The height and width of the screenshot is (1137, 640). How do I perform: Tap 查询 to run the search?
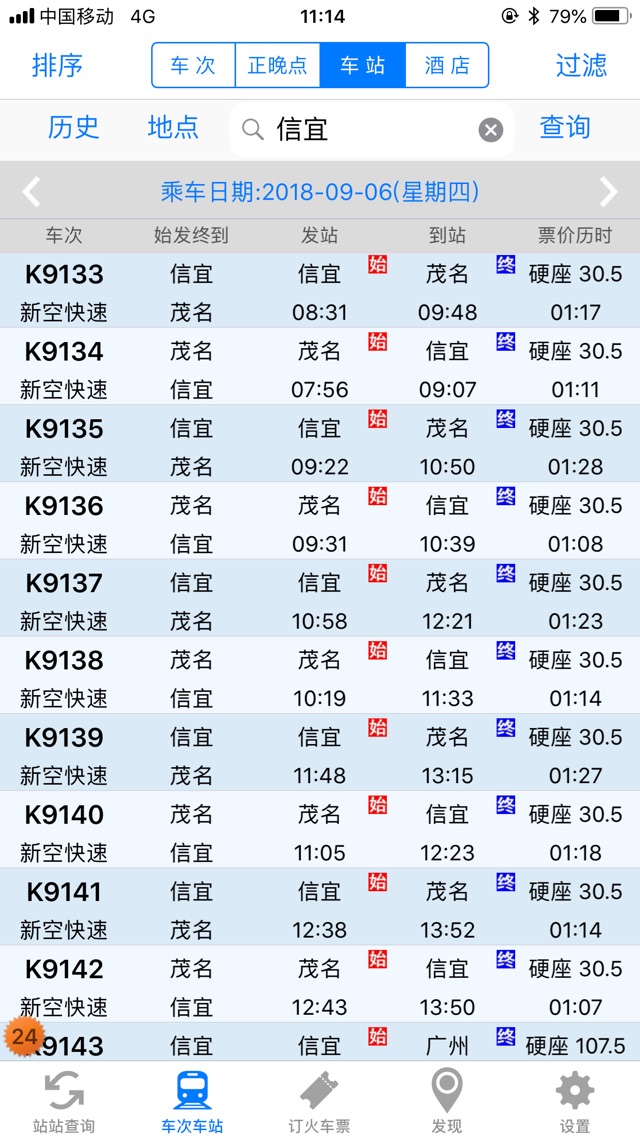565,128
